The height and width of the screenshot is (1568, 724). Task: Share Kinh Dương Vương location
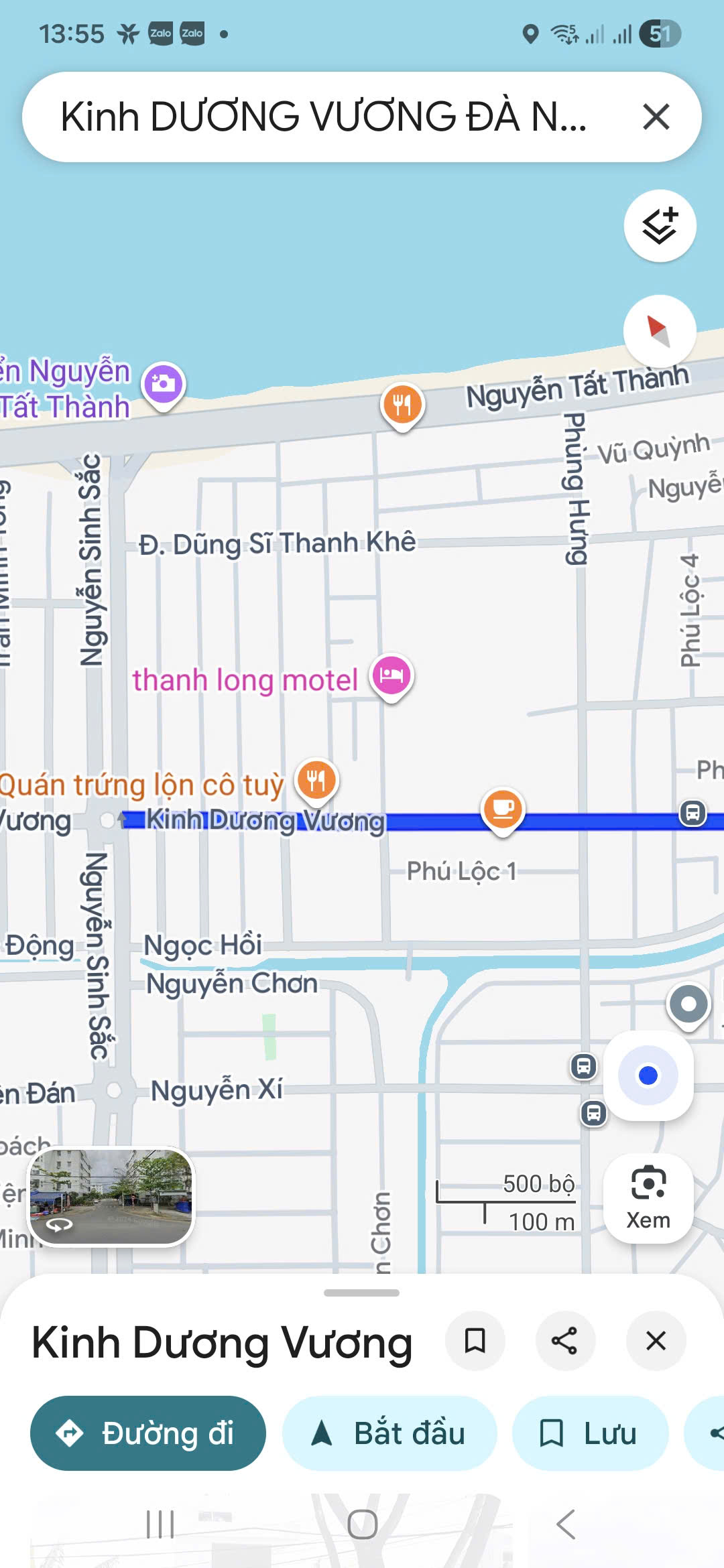pyautogui.click(x=564, y=1341)
